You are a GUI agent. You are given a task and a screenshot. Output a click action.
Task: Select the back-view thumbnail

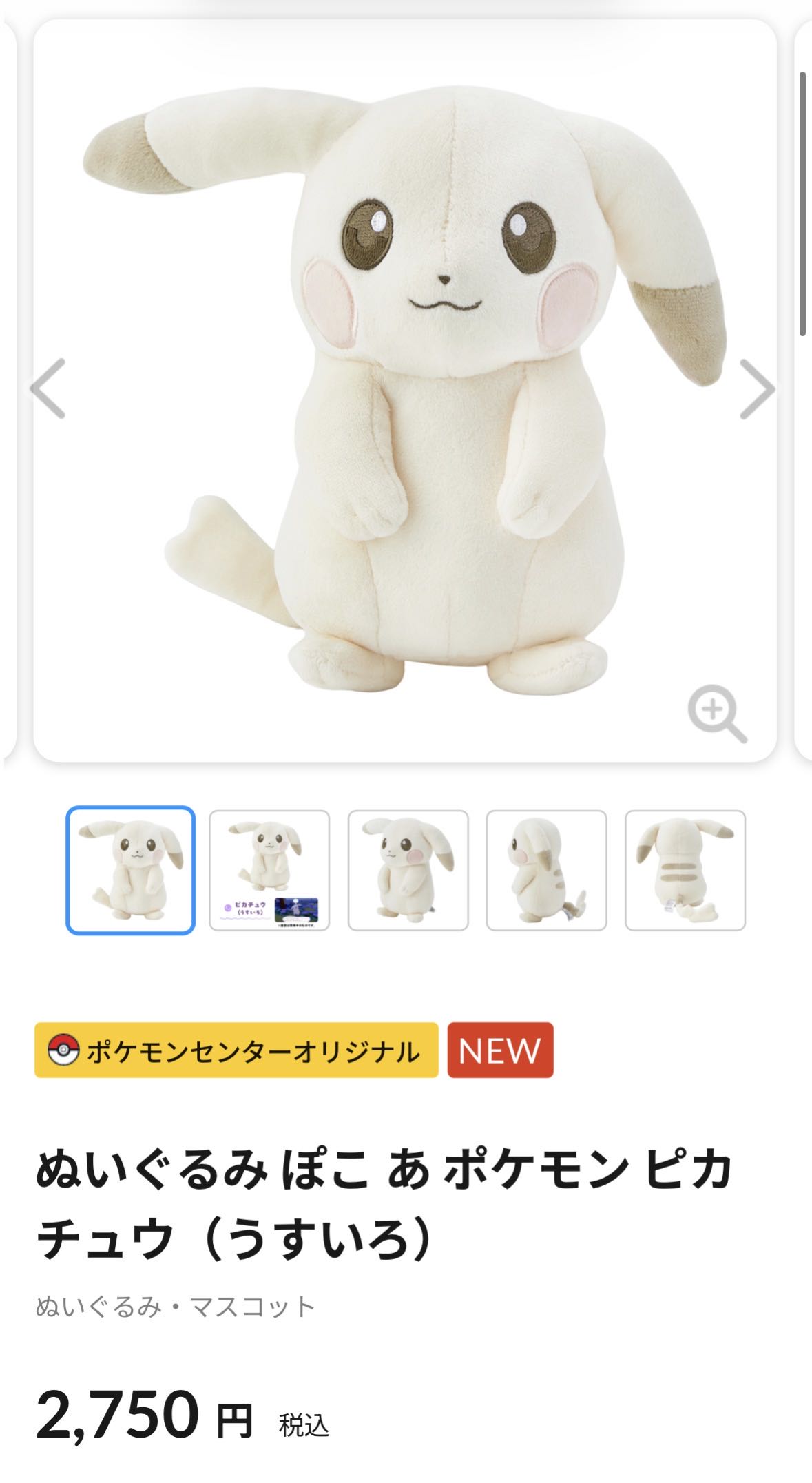[685, 870]
